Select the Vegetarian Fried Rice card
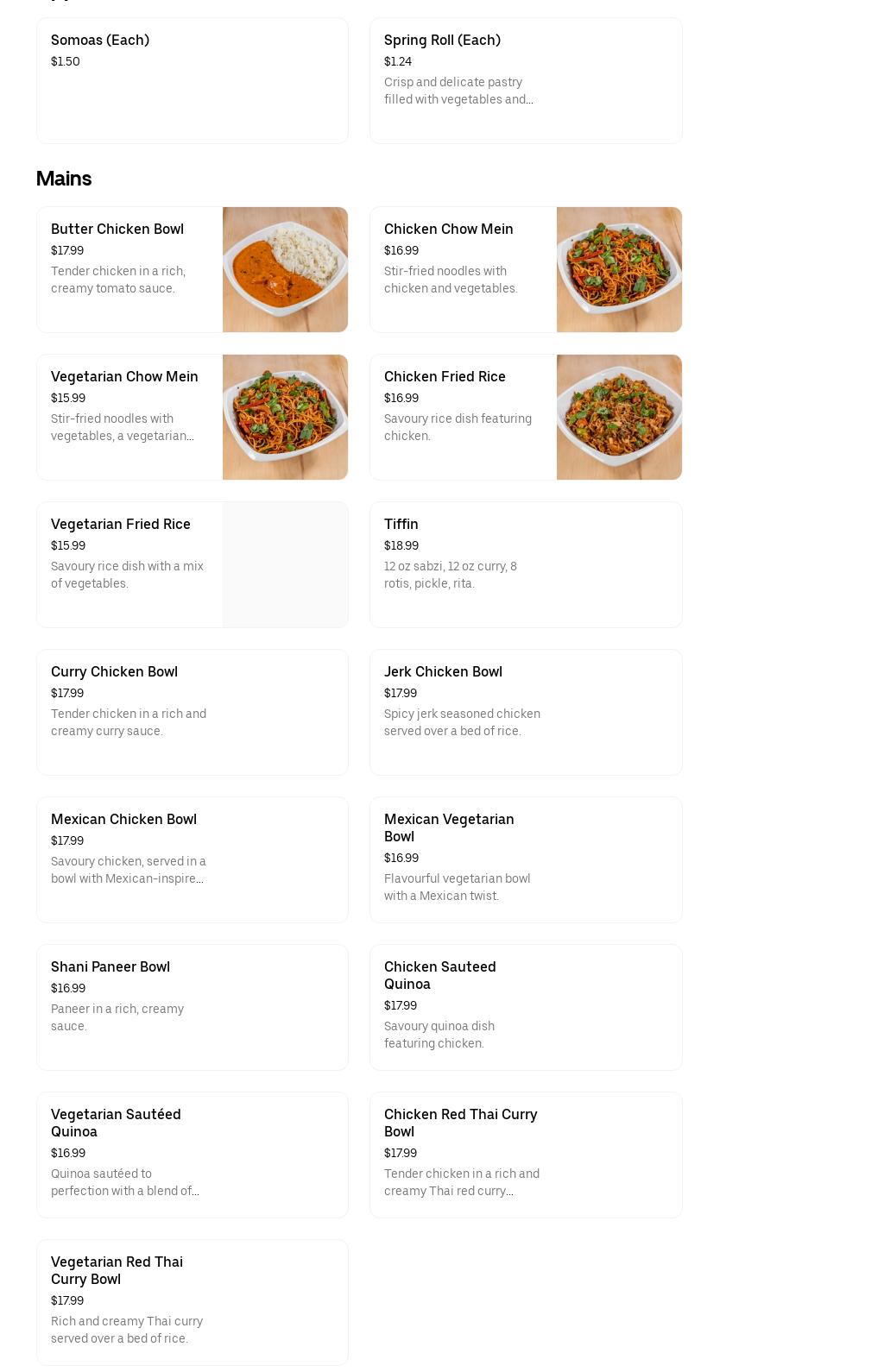The image size is (884, 1372). (129, 564)
